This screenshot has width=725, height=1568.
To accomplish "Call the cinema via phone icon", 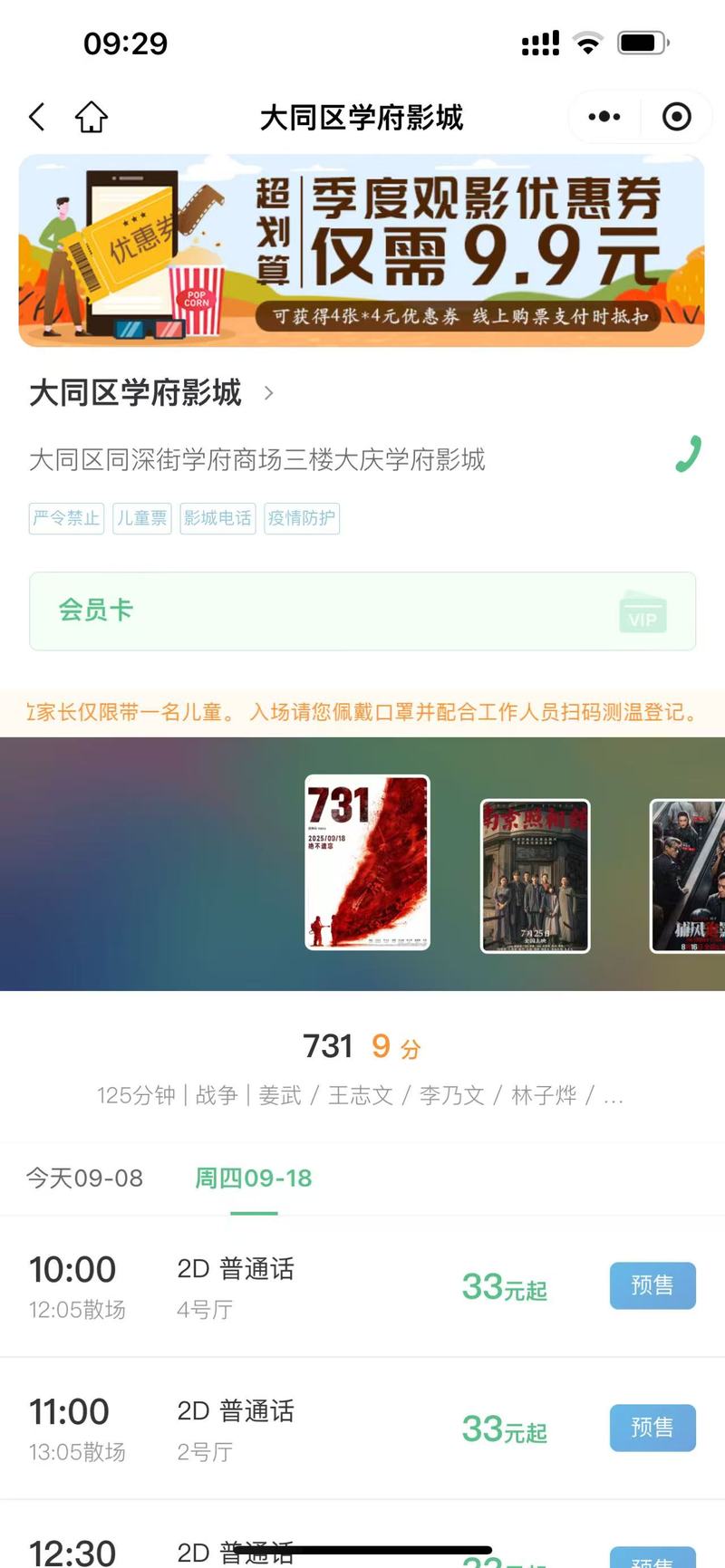I will pyautogui.click(x=689, y=455).
